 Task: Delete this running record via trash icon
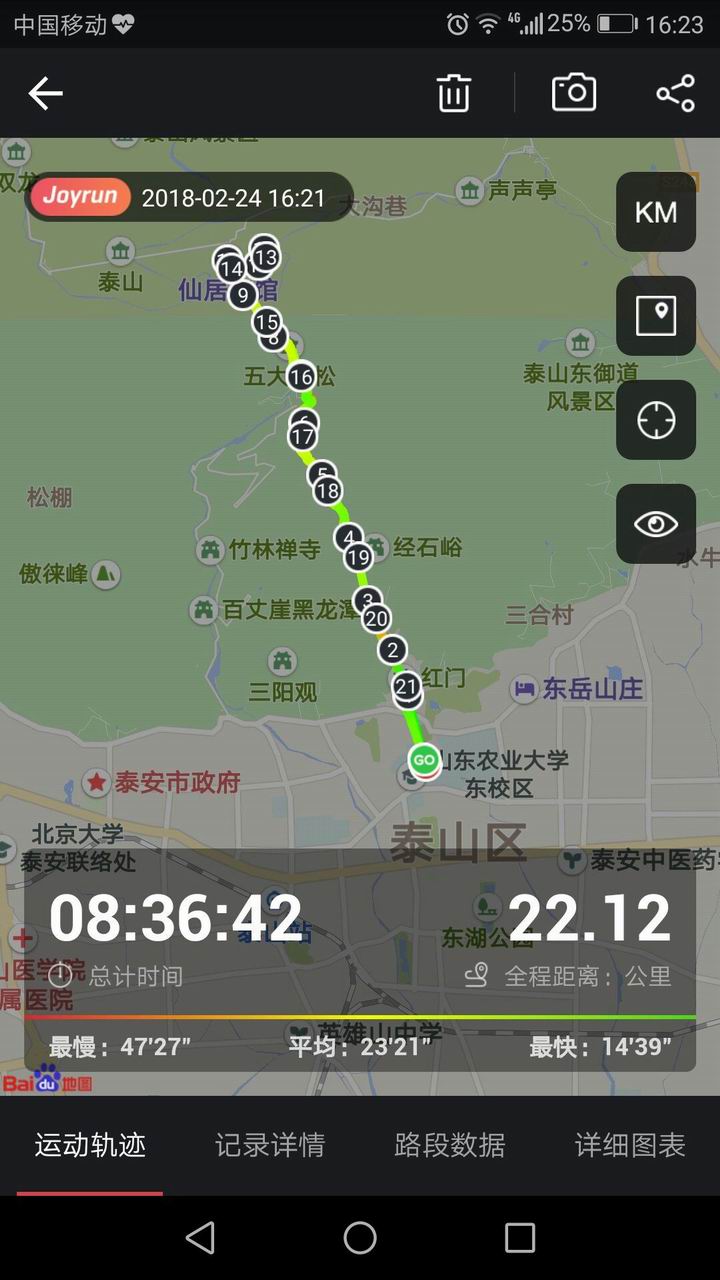454,93
